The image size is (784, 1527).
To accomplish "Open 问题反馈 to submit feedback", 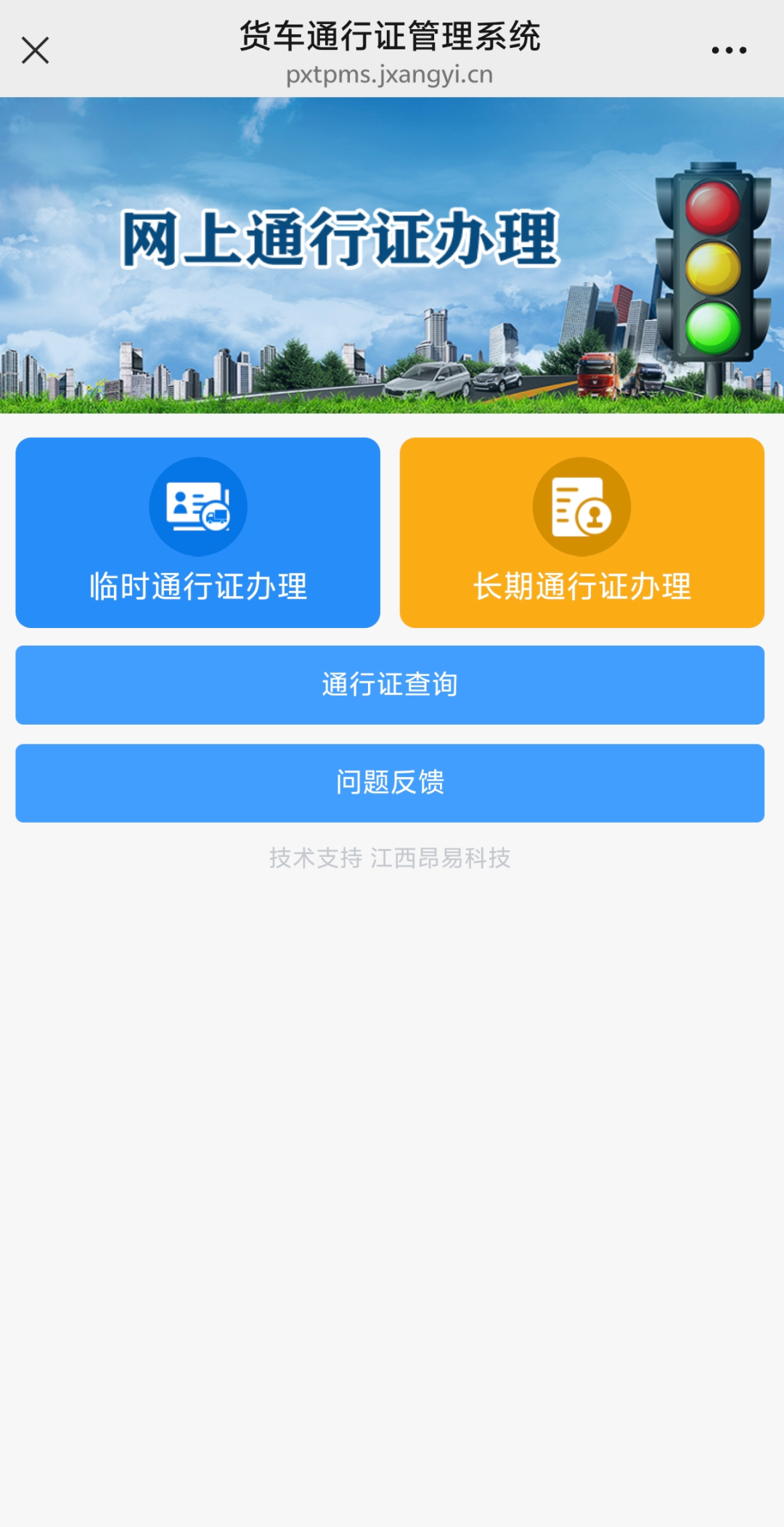I will tap(391, 783).
